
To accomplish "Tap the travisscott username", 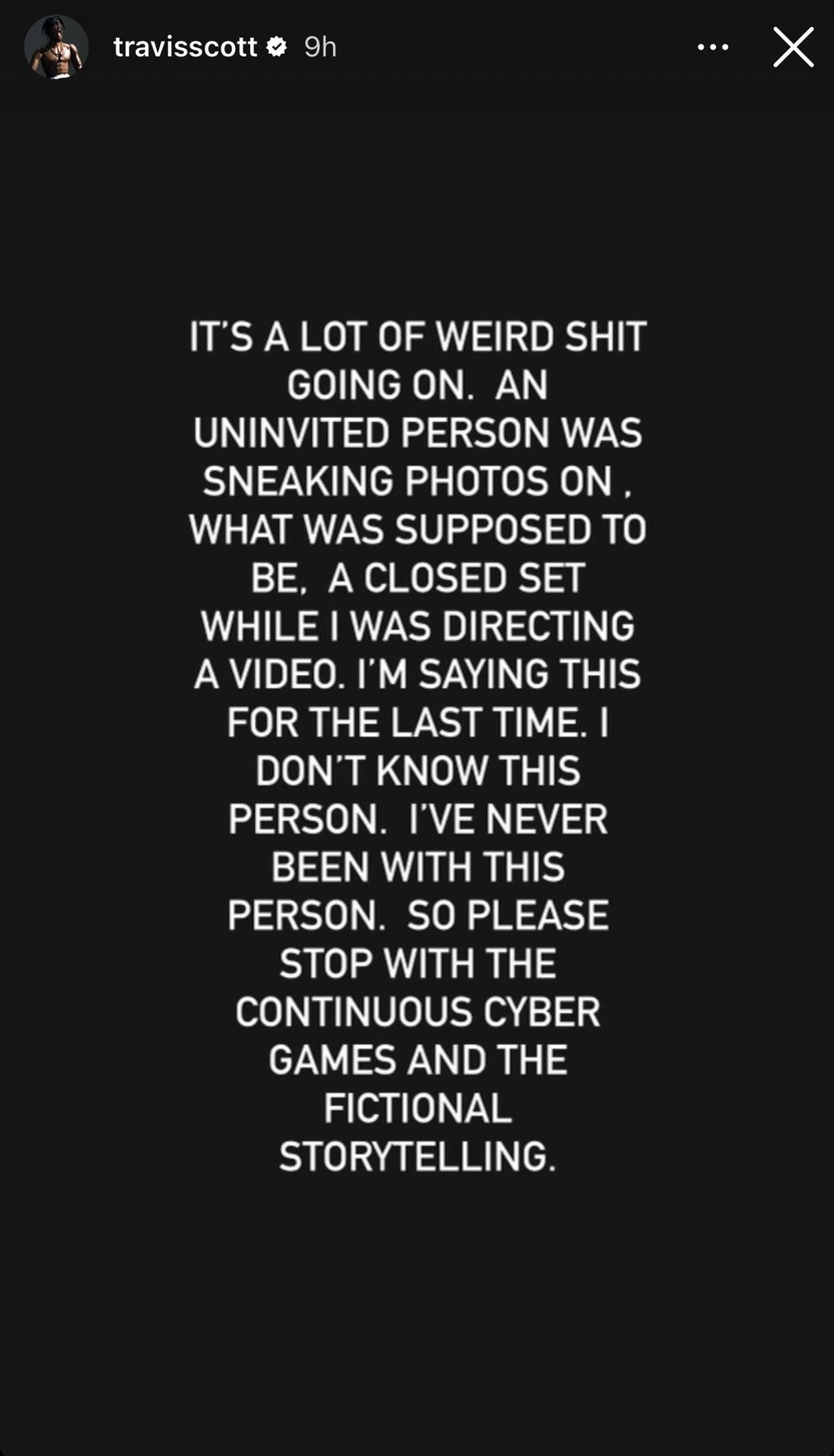I will click(184, 47).
